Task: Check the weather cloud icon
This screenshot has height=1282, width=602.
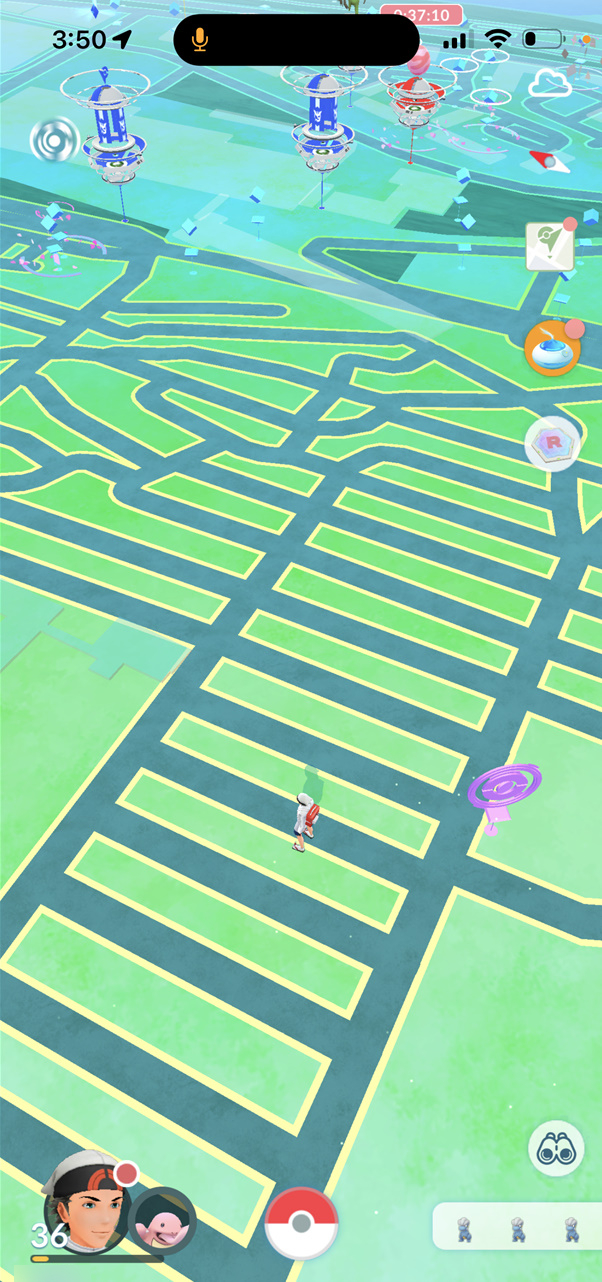Action: (x=549, y=83)
